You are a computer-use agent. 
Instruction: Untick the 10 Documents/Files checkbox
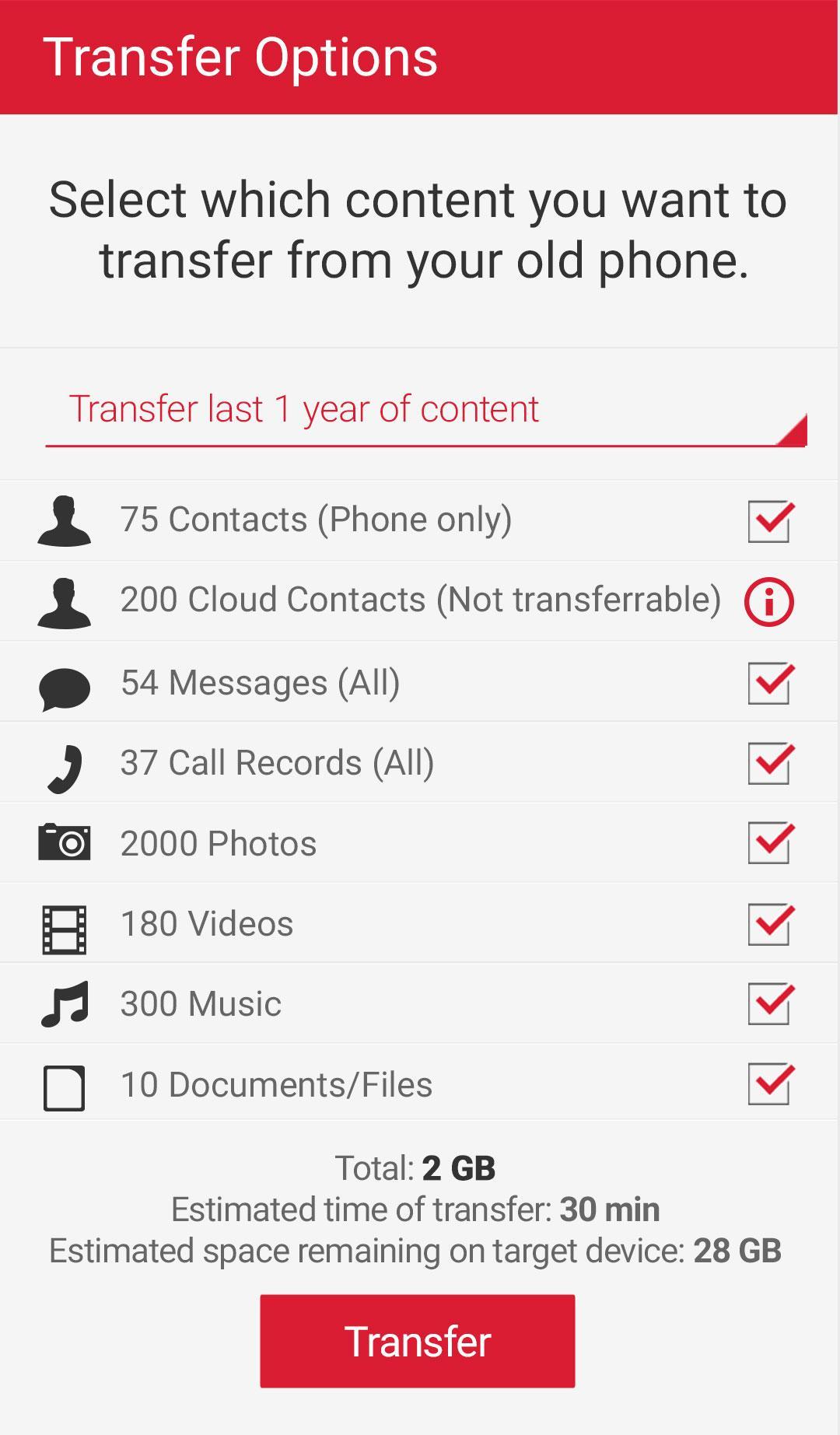(769, 1084)
